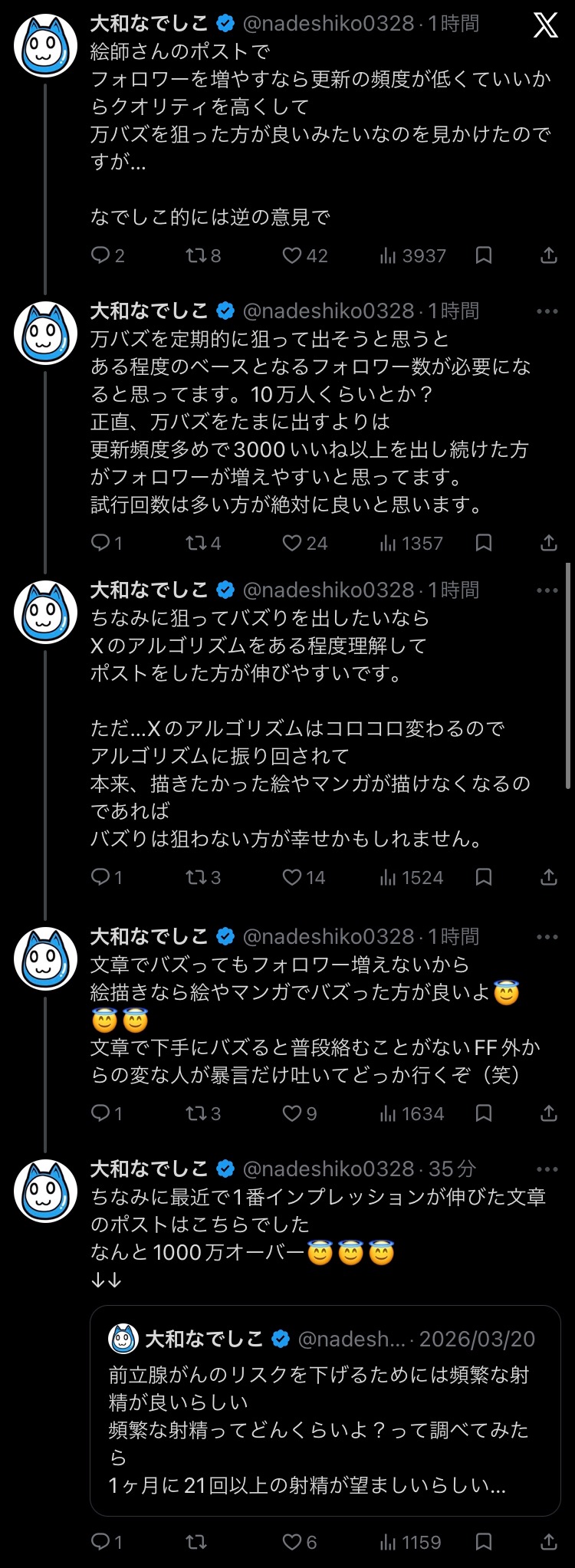575x1568 pixels.
Task: Open the @nadeshiko0328 profile from the top post
Action: tap(328, 24)
